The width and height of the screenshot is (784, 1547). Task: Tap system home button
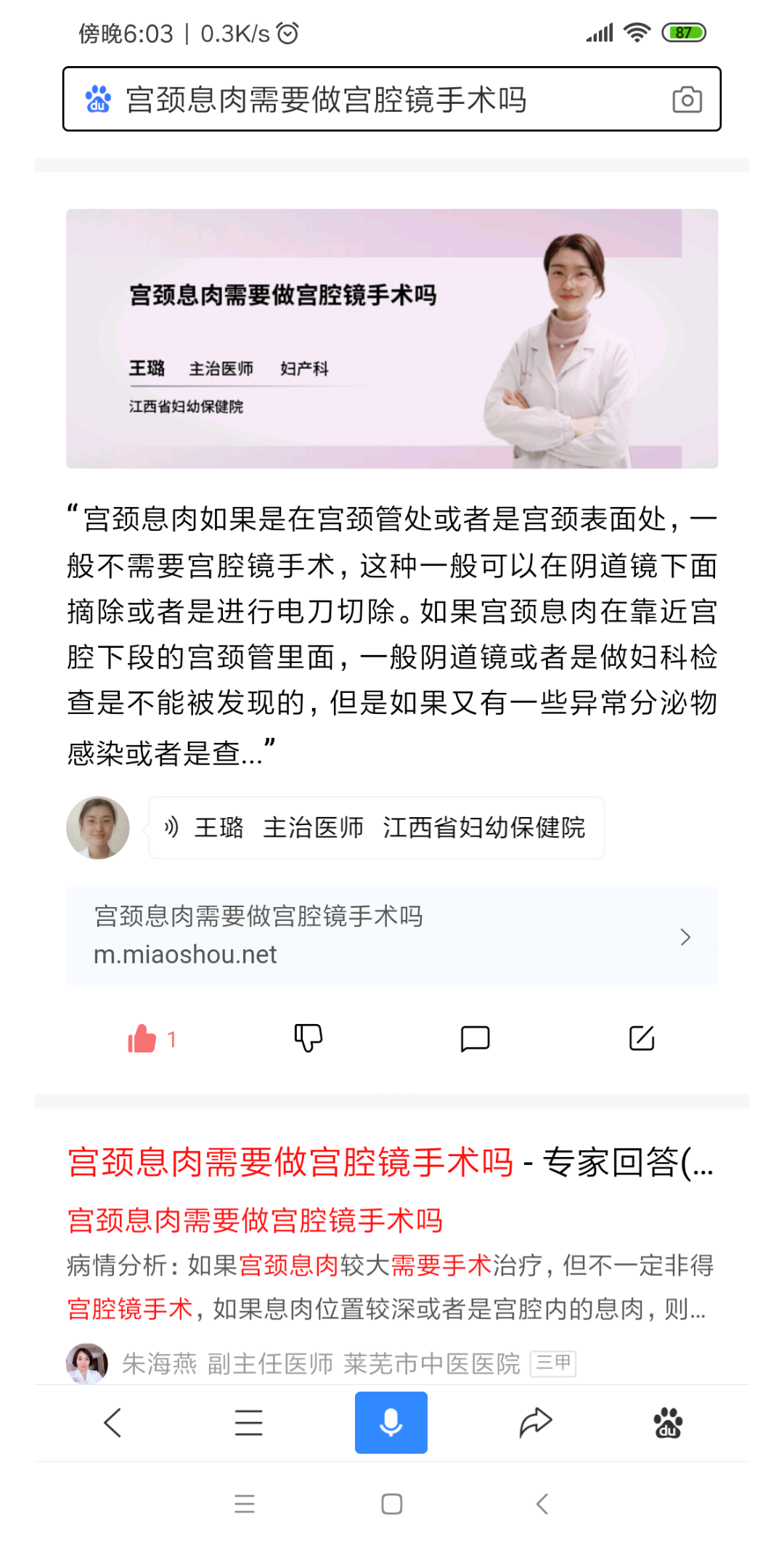coord(392,1503)
